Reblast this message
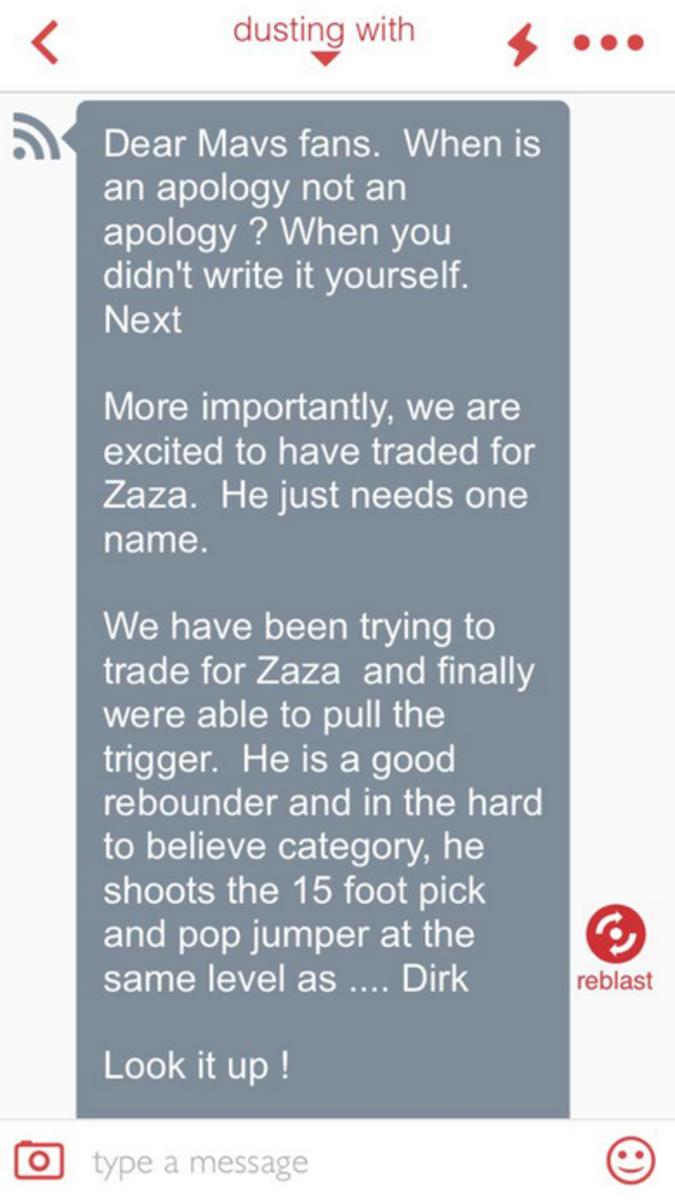Viewport: 675px width, 1200px height. click(x=614, y=934)
